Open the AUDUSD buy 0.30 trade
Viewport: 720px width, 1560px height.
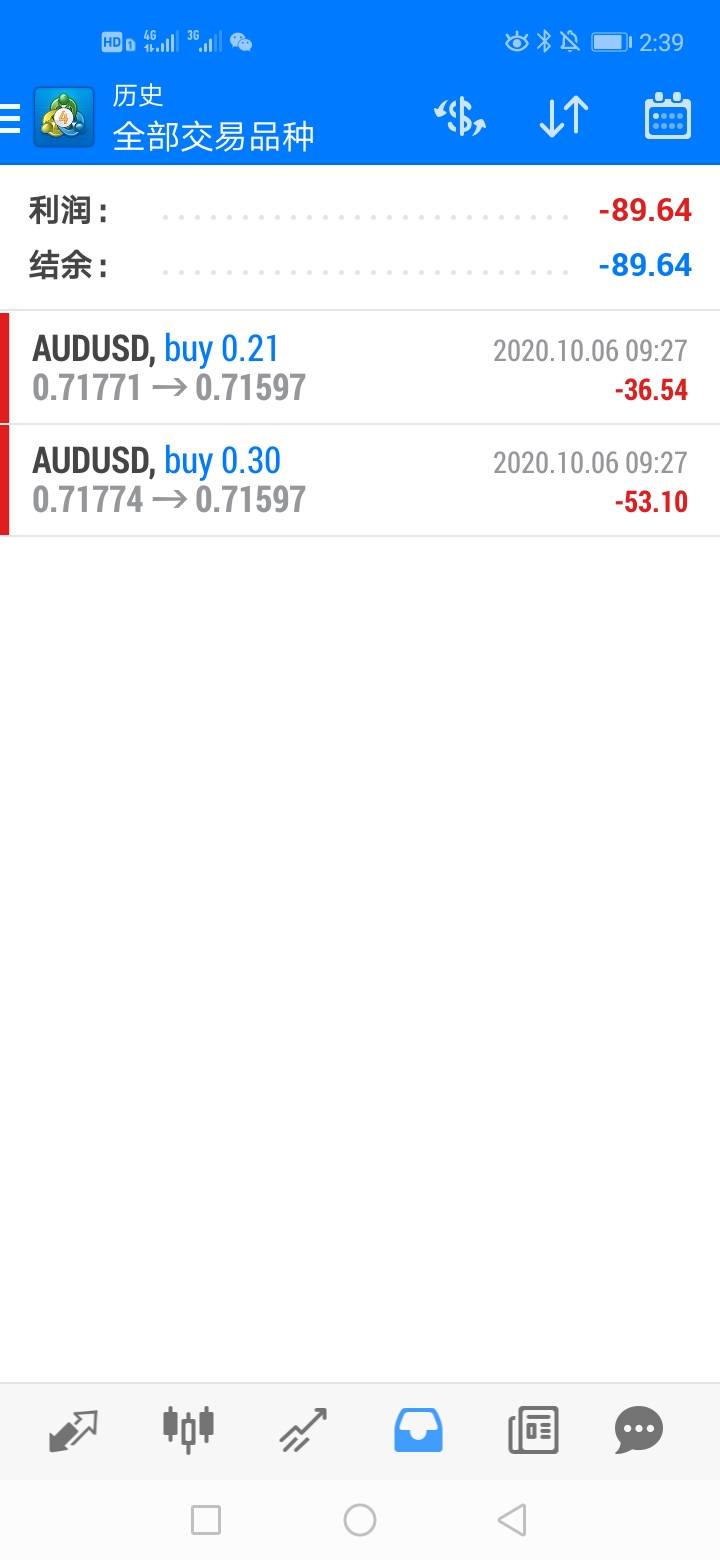click(x=360, y=480)
